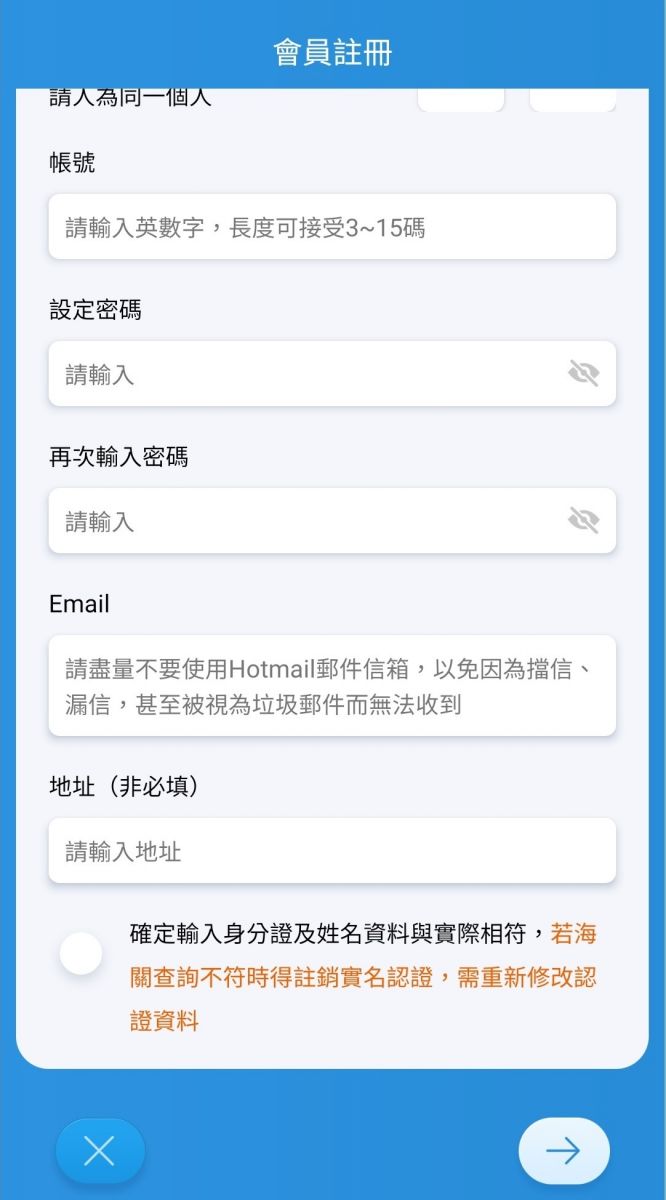Show password in the 設定密碼 field
Image resolution: width=666 pixels, height=1200 pixels.
(x=583, y=374)
